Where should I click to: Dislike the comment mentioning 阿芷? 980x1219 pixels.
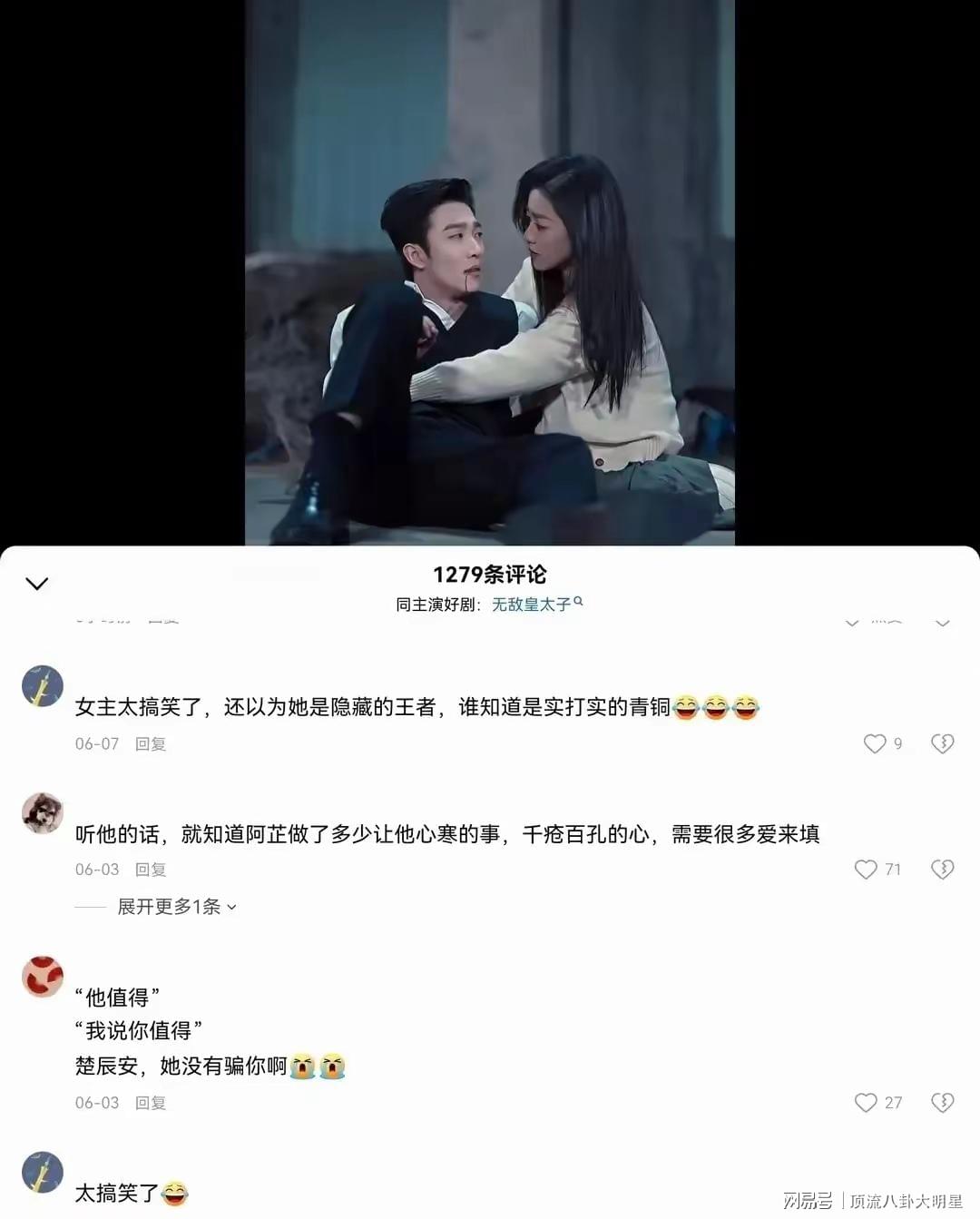tap(942, 869)
